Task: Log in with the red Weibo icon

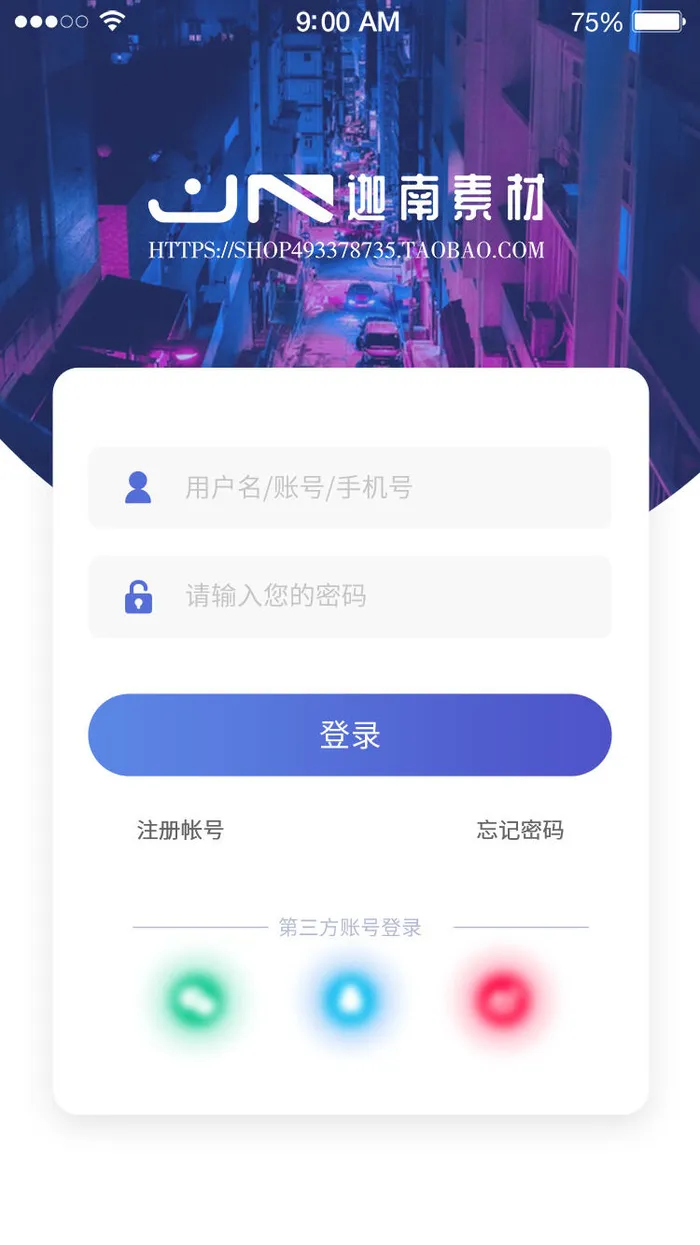Action: [504, 999]
